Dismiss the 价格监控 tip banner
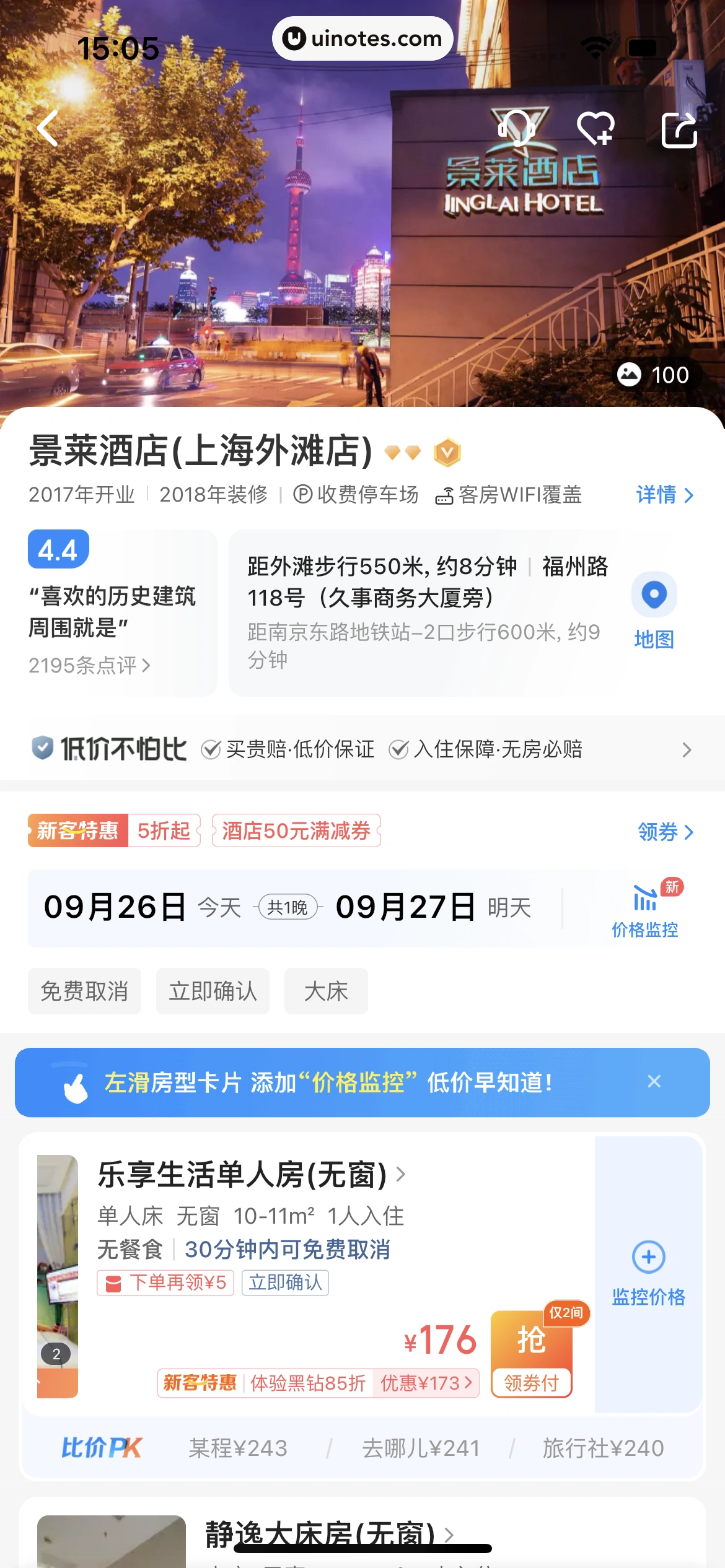 pyautogui.click(x=654, y=1082)
